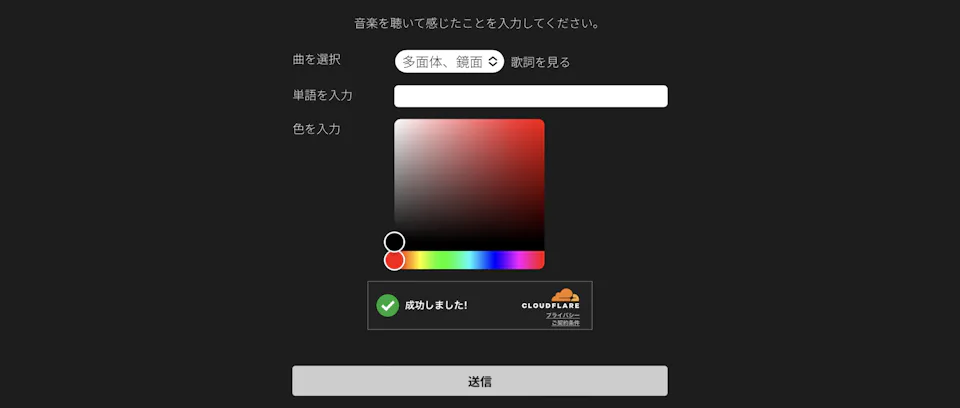Open the song selection dropdown
960x408 pixels.
click(449, 61)
